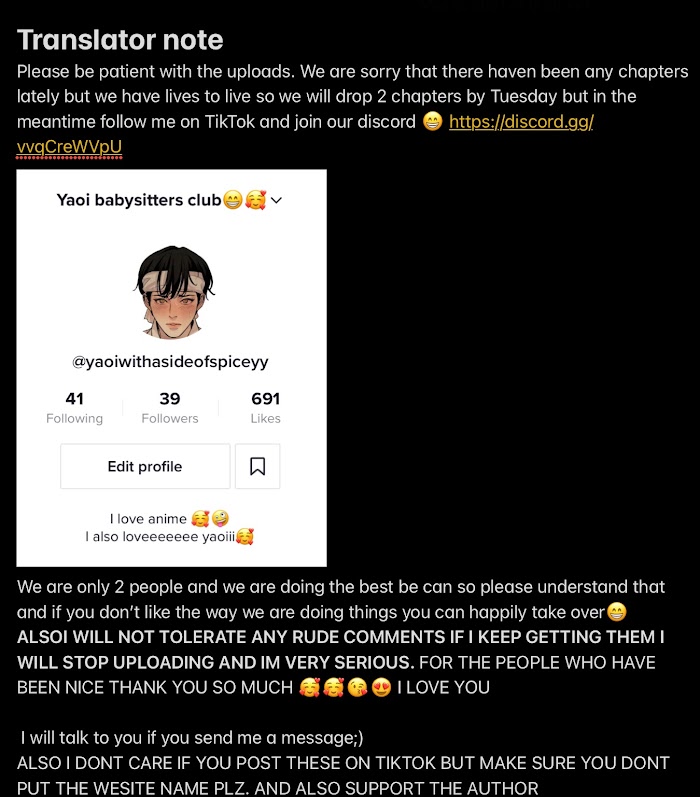Viewport: 700px width, 797px height.
Task: Open the embedded TikTok profile screenshot image
Action: point(171,368)
